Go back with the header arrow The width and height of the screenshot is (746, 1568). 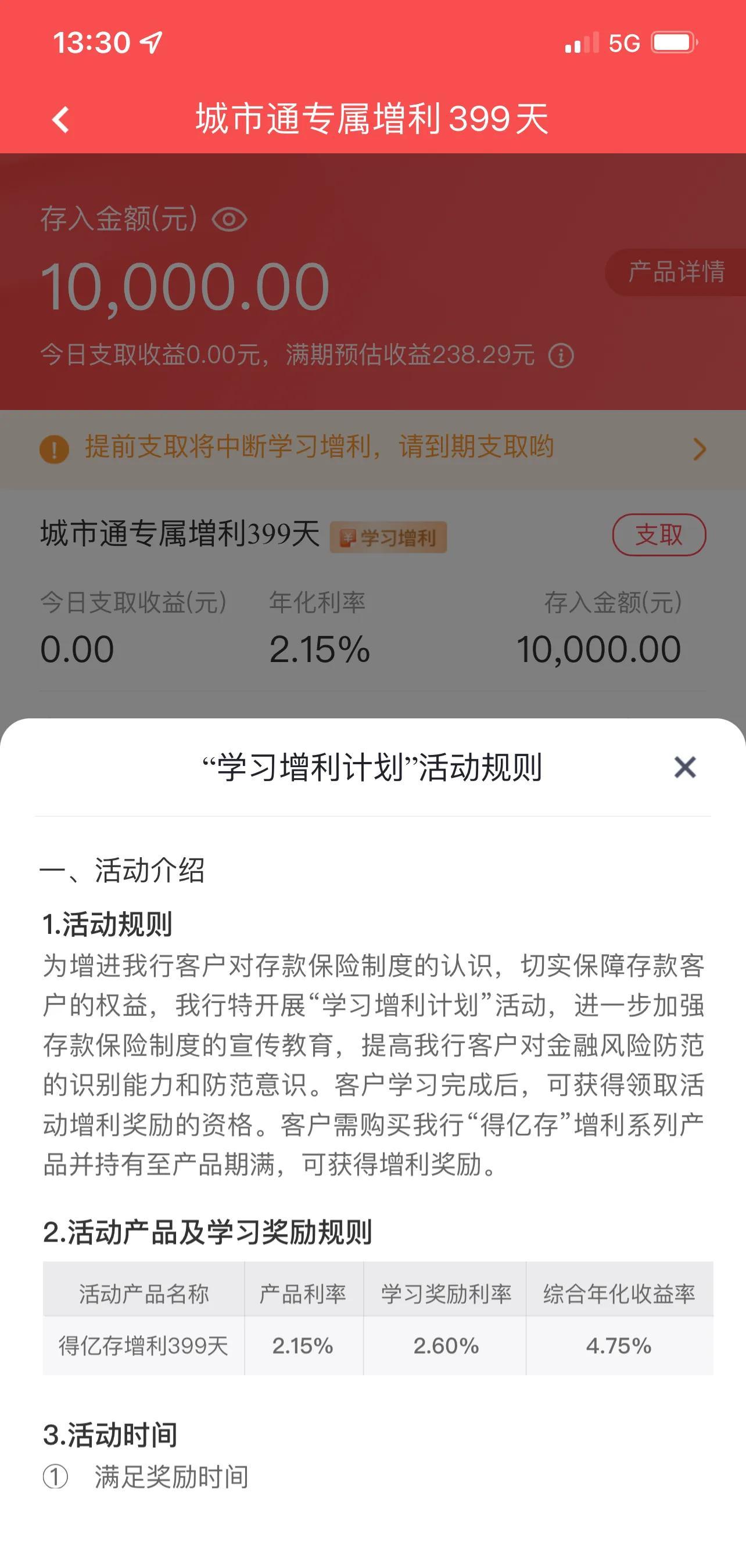click(61, 119)
